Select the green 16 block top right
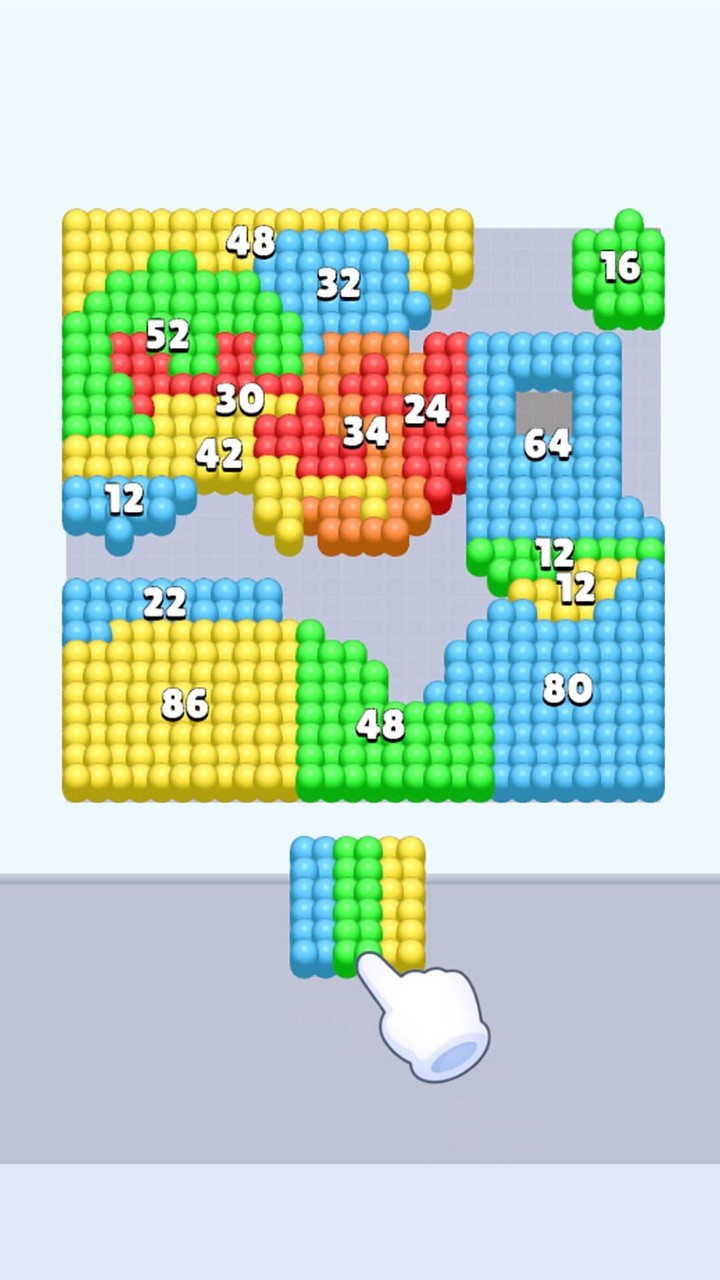 [x=621, y=268]
